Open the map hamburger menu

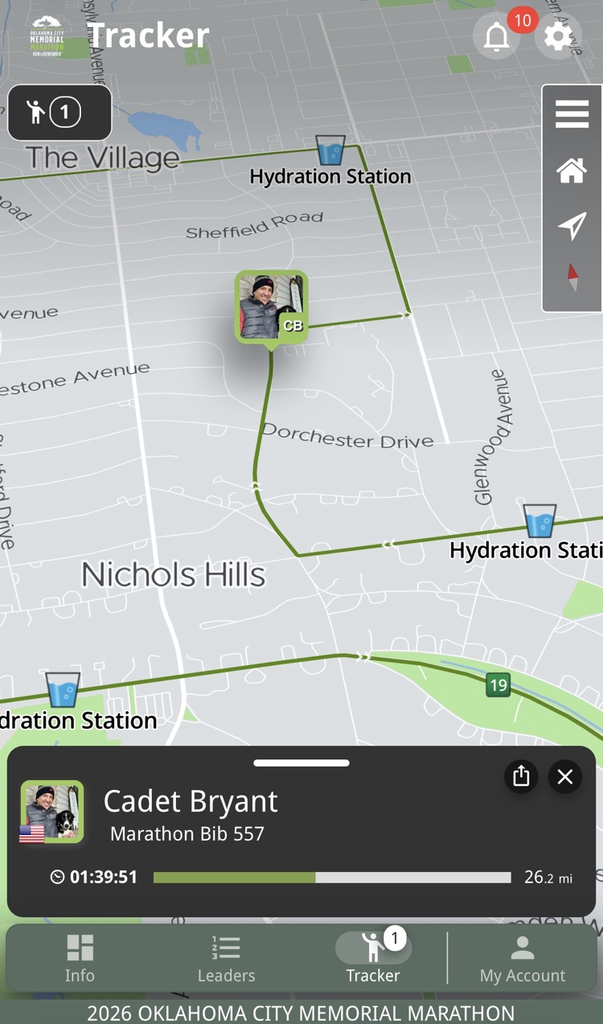[572, 113]
